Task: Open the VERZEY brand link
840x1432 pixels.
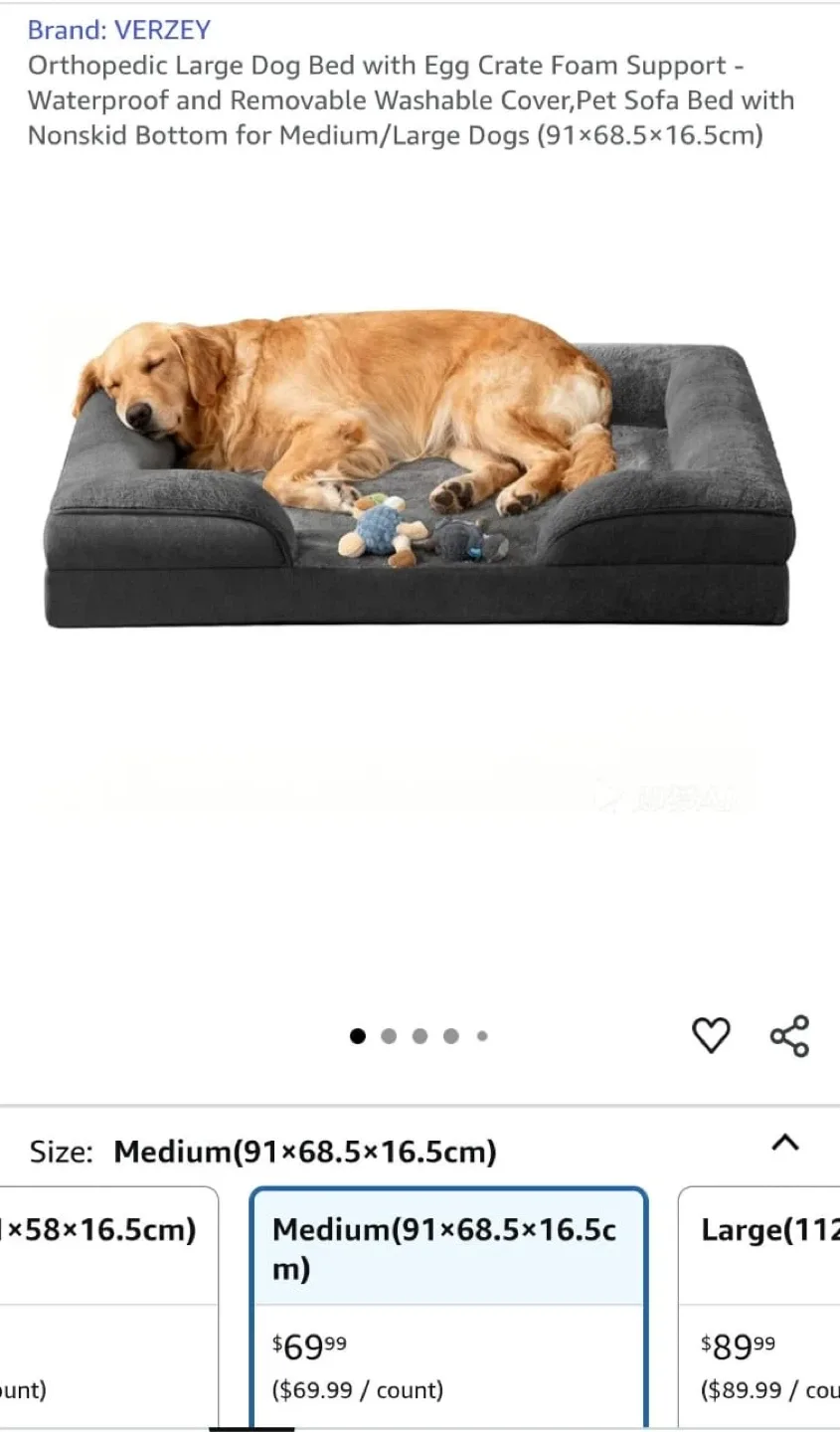Action: (x=119, y=30)
